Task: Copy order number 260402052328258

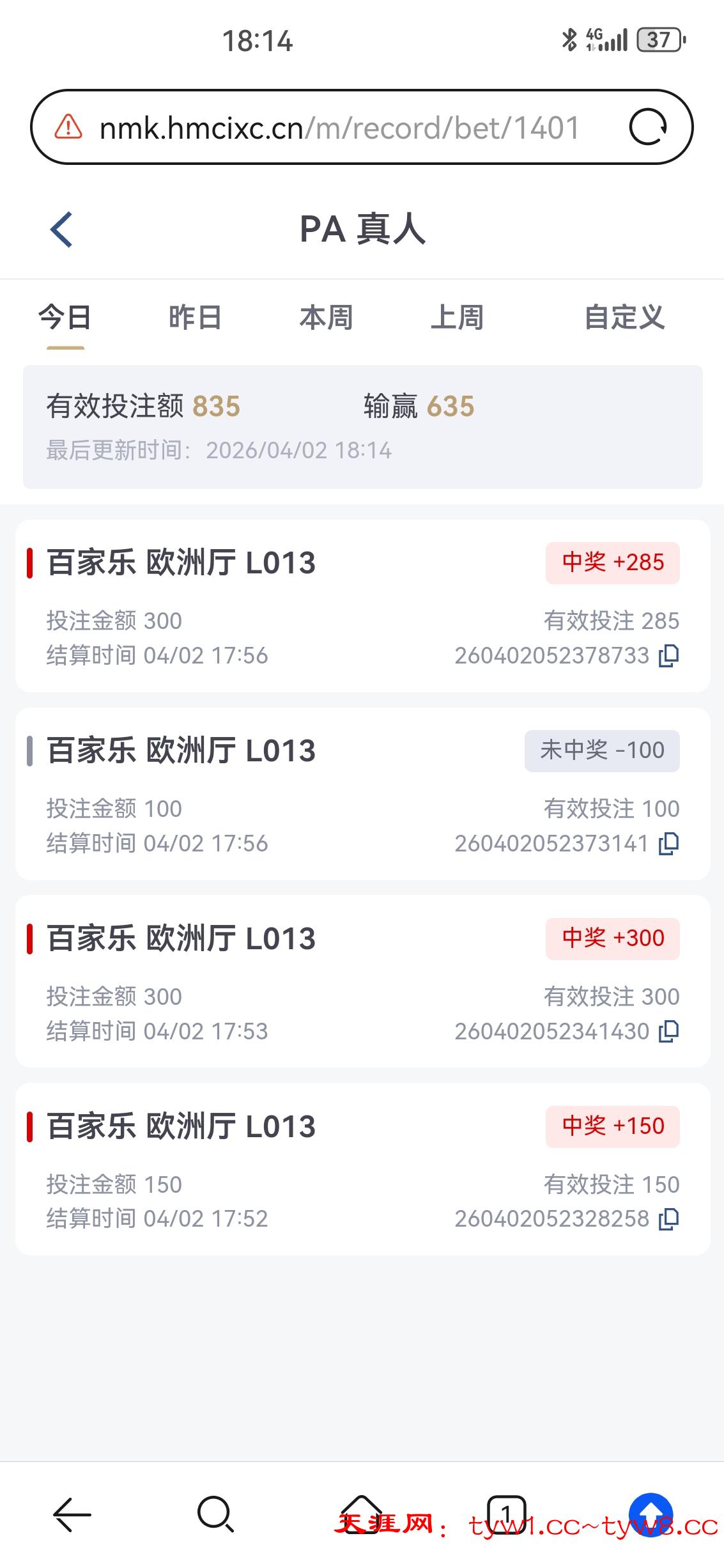Action: [x=668, y=1219]
